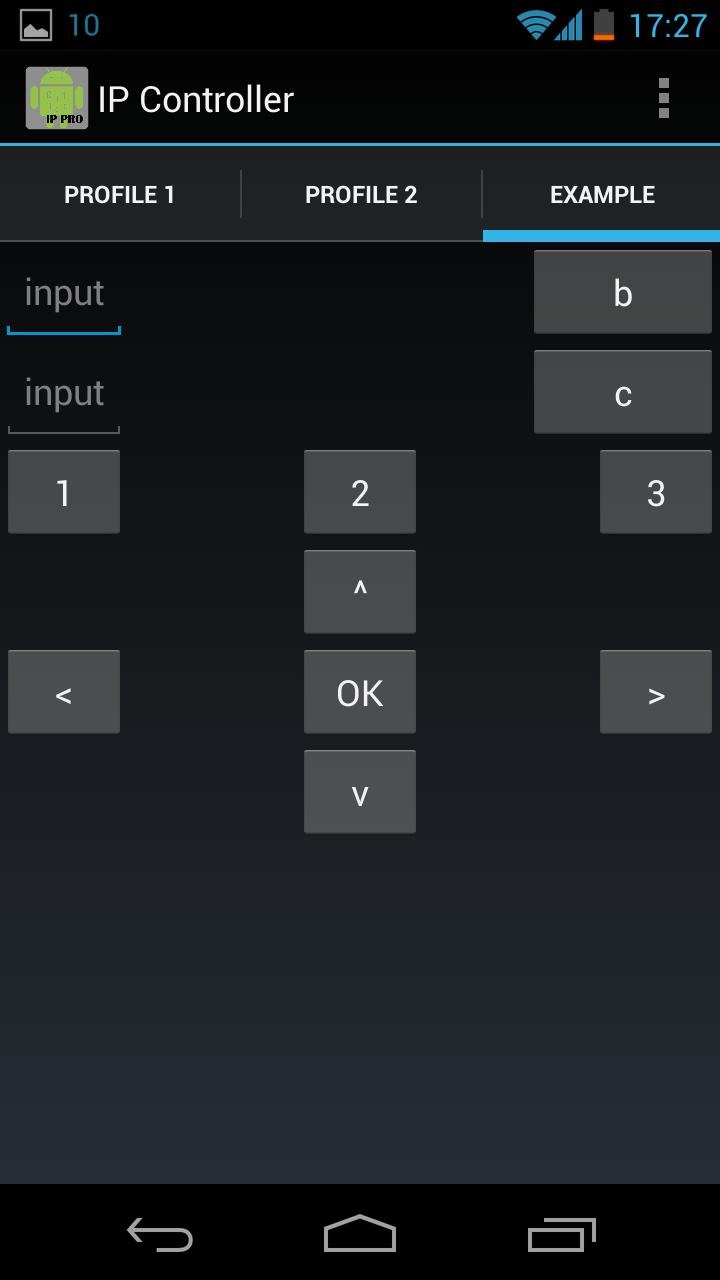Screen dimensions: 720x1280
Task: Open the recent apps view
Action: 561,1234
